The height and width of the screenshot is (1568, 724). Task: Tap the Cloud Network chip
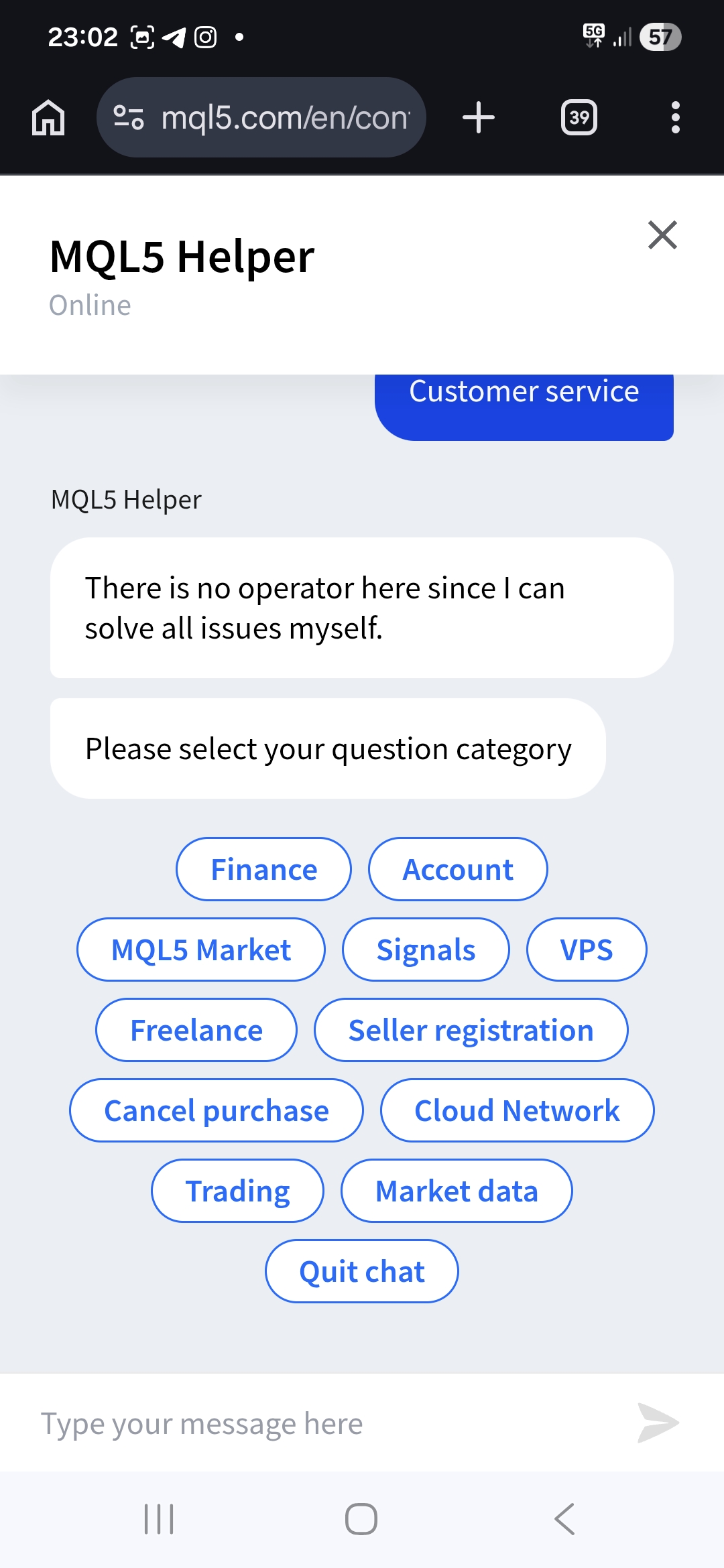click(517, 1110)
